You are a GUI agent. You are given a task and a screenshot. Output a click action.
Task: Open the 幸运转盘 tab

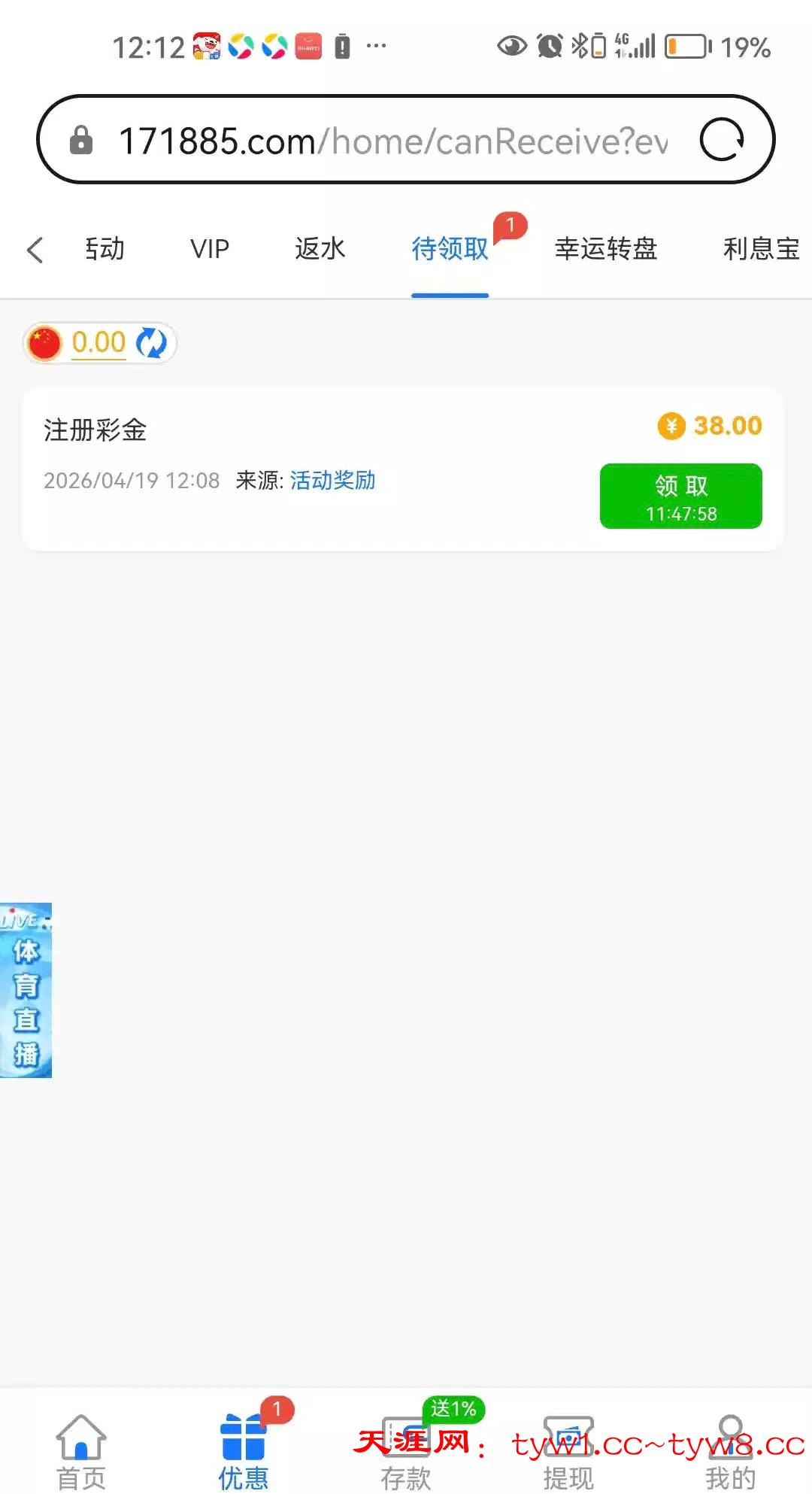pyautogui.click(x=606, y=249)
